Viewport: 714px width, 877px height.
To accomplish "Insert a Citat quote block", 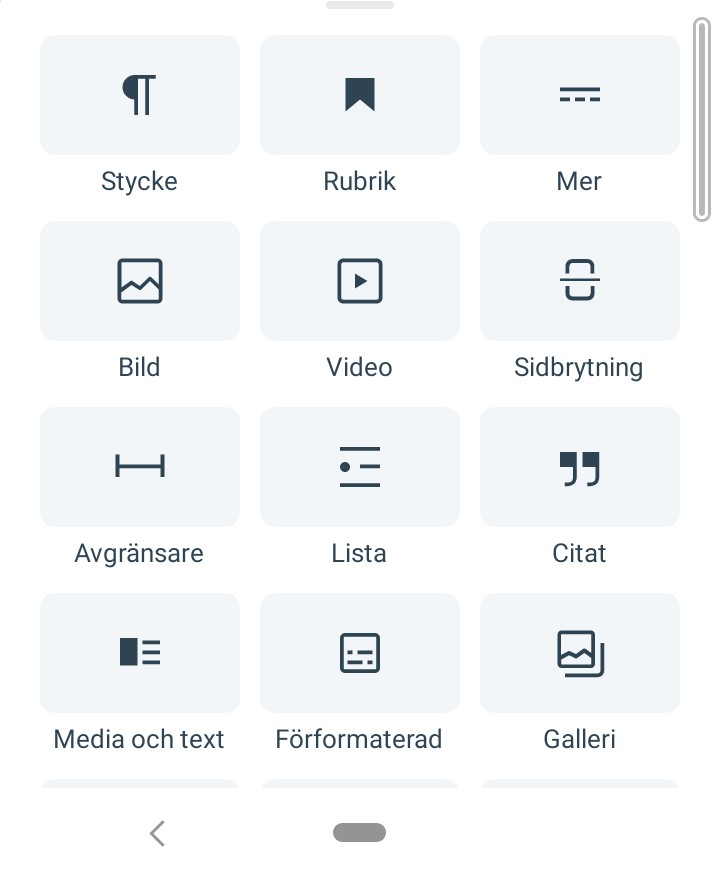I will tap(580, 467).
